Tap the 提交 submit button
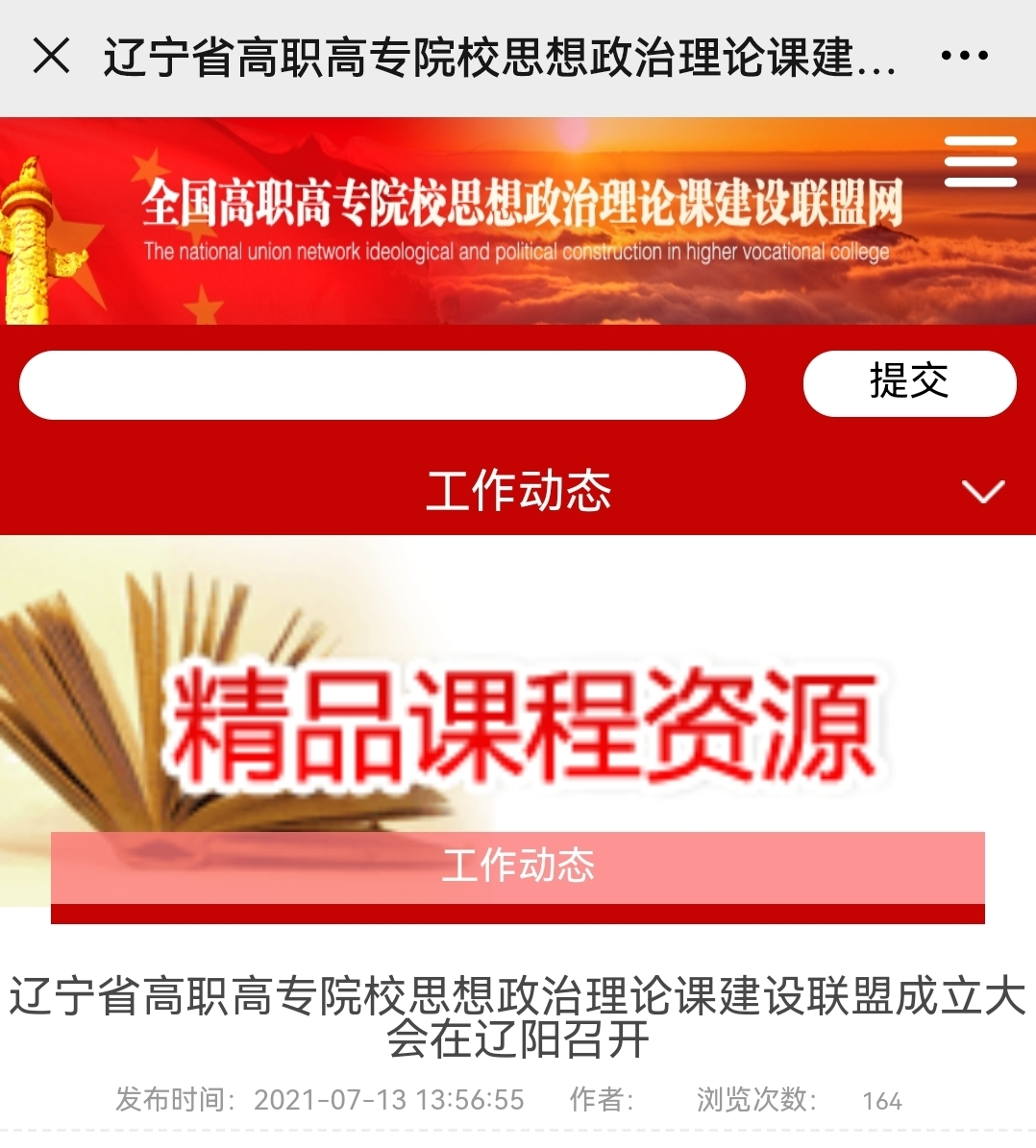 pos(909,383)
